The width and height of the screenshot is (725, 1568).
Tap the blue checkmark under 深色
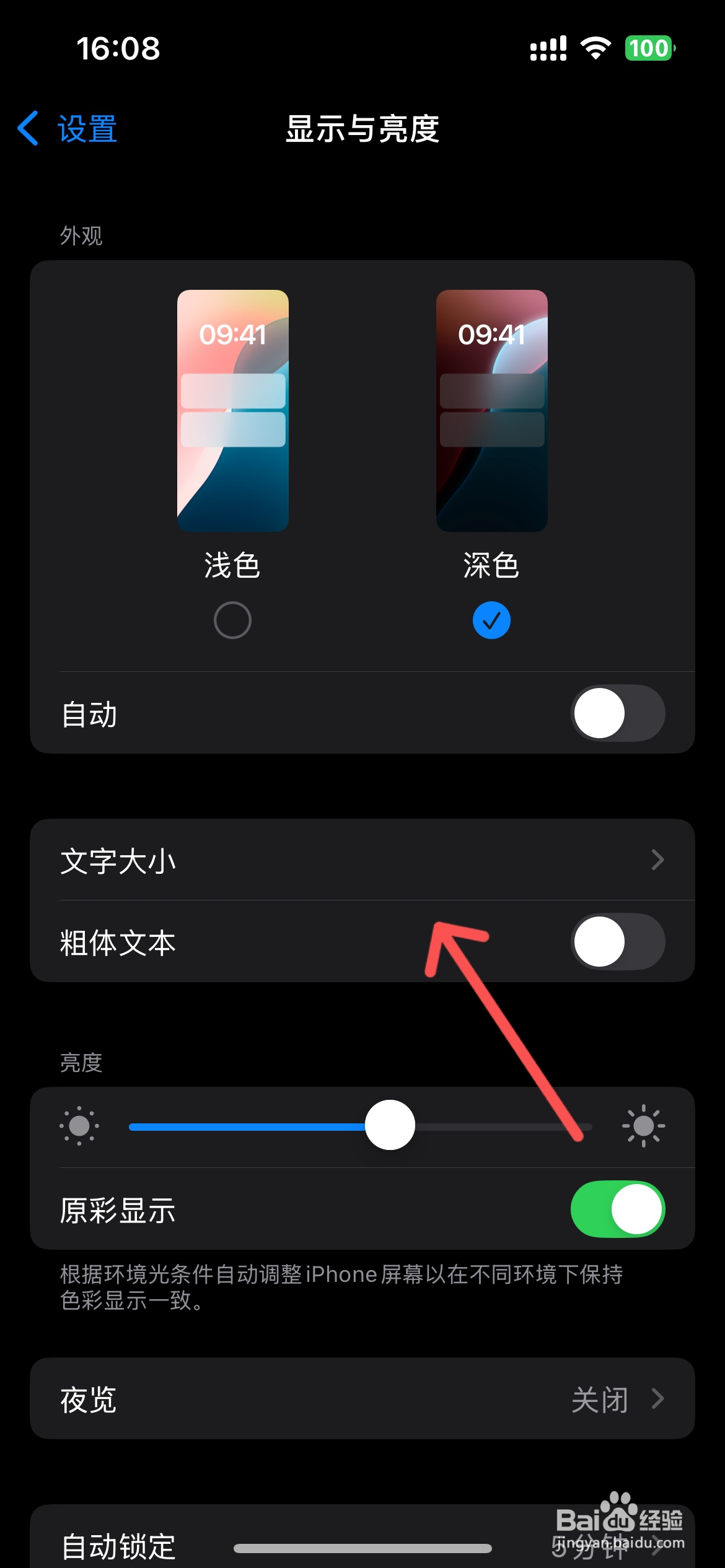pos(491,619)
